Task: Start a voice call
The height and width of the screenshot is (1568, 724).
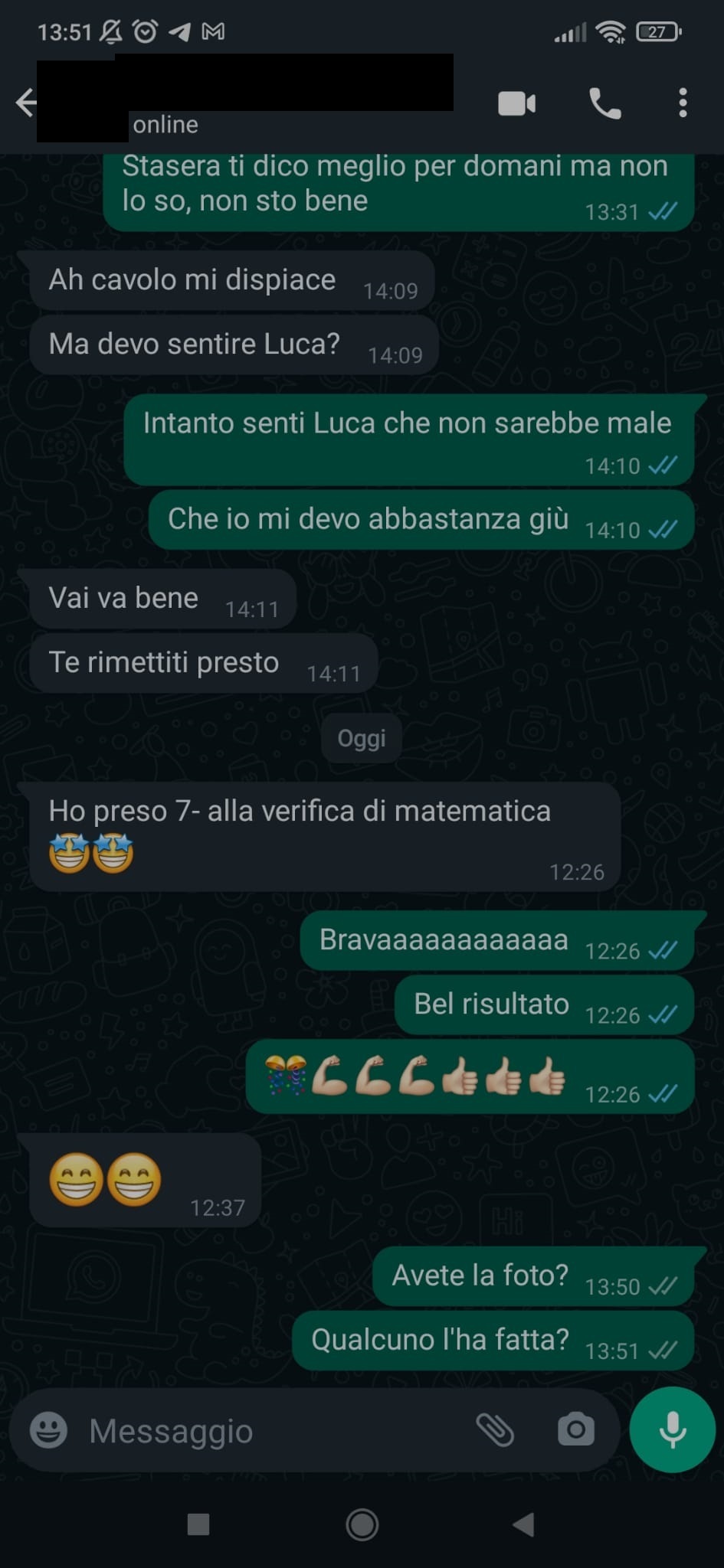Action: (604, 103)
